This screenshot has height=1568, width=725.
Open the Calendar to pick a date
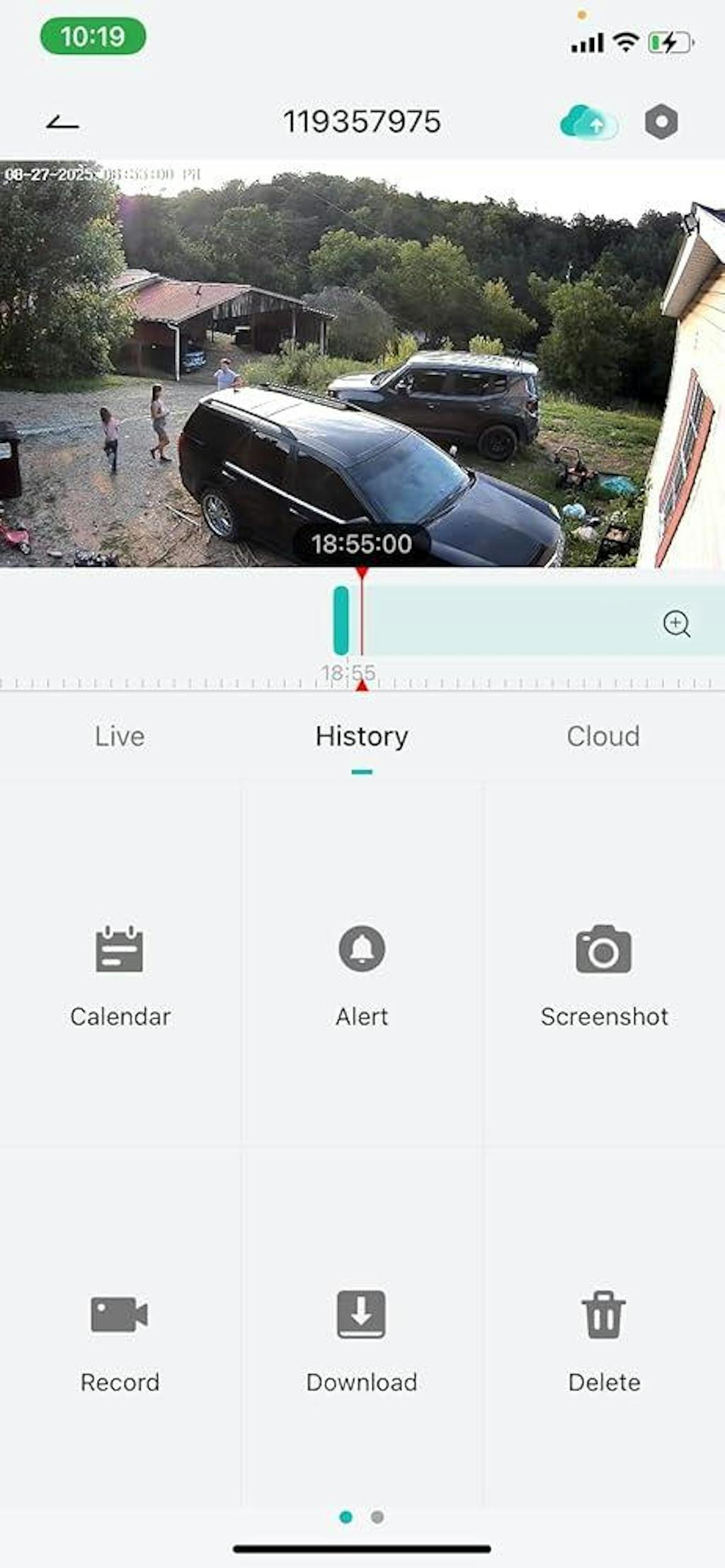pyautogui.click(x=120, y=974)
